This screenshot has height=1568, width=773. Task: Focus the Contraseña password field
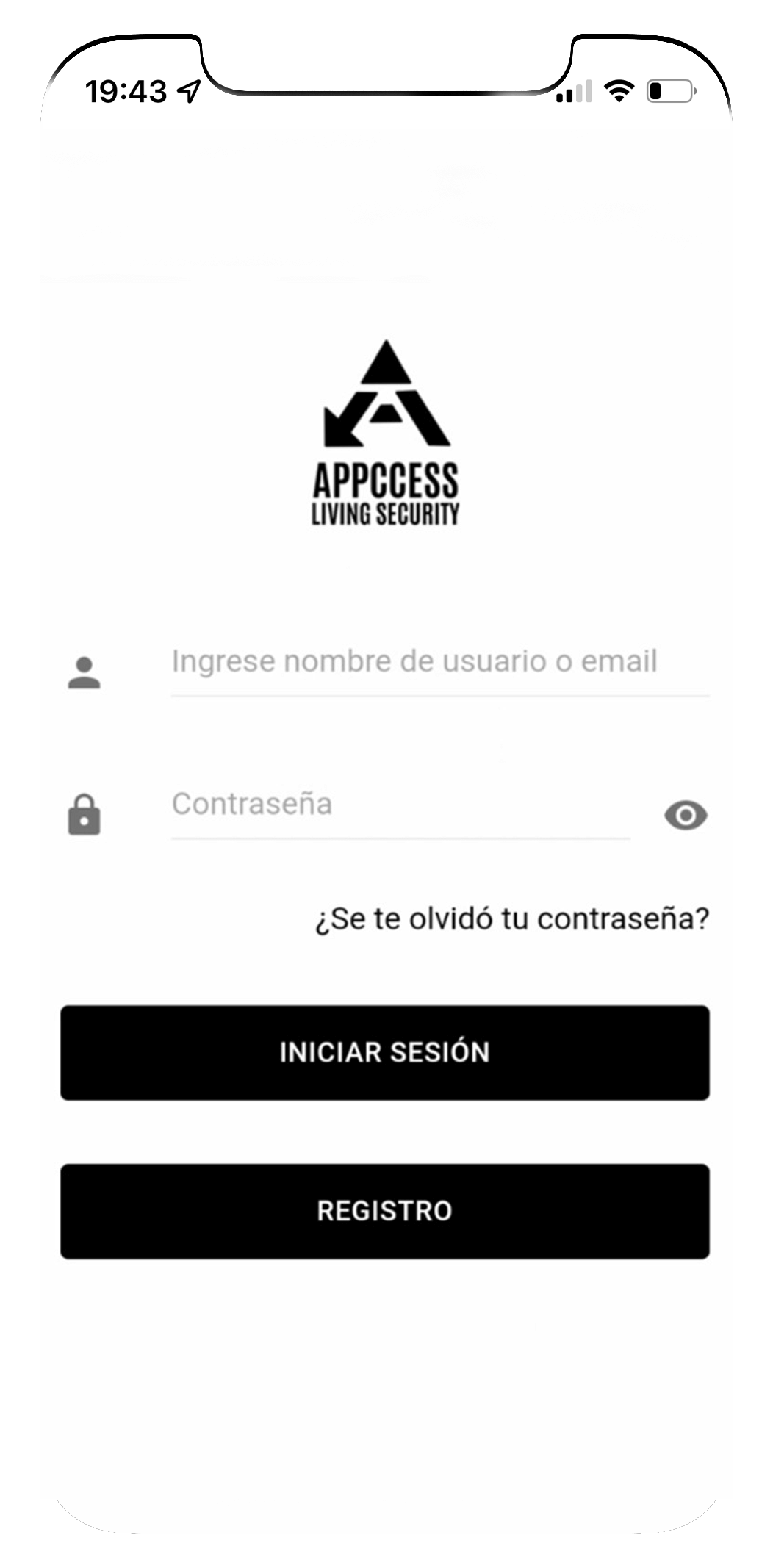pos(400,805)
